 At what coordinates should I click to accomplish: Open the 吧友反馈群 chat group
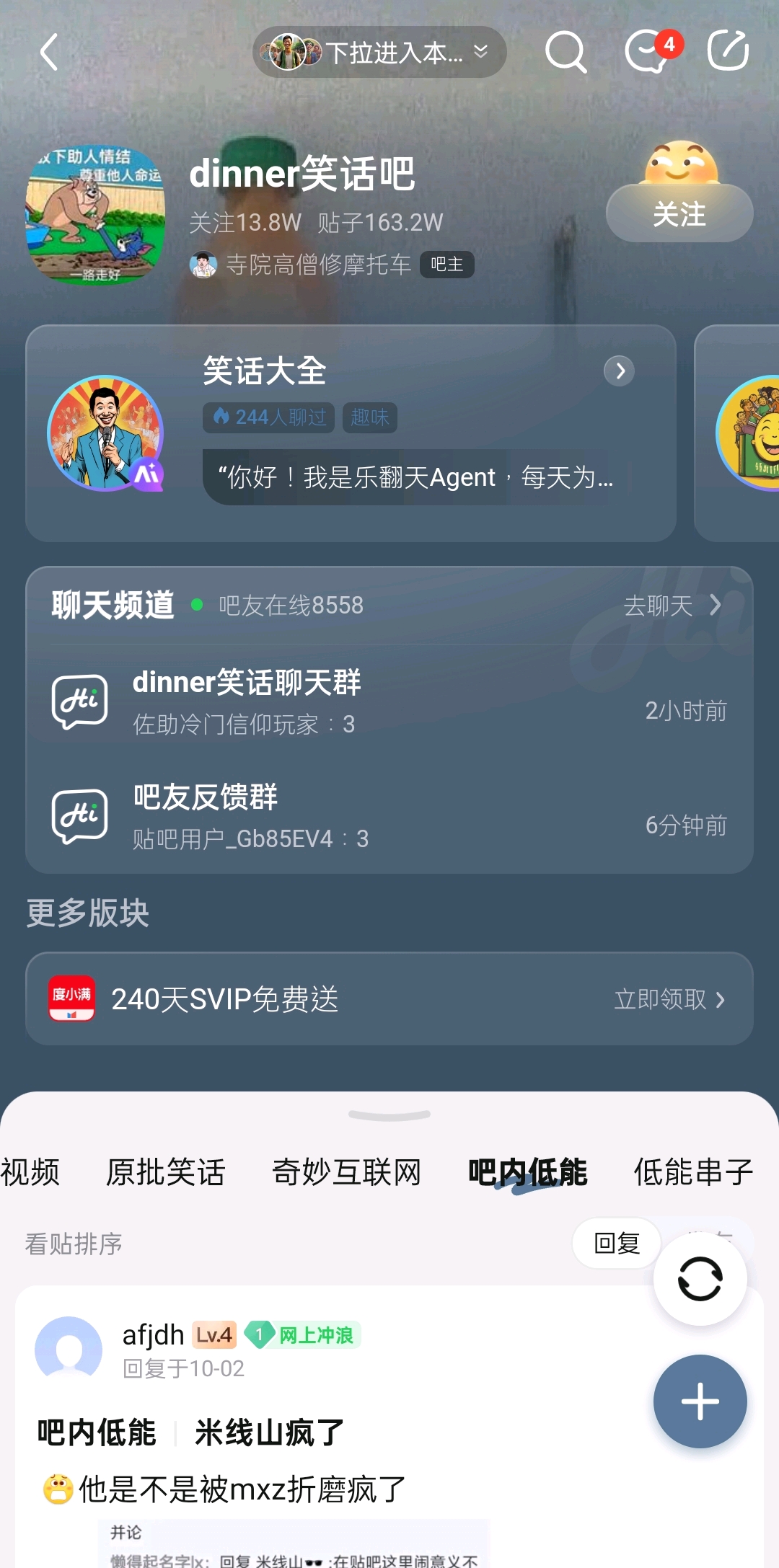(x=389, y=816)
